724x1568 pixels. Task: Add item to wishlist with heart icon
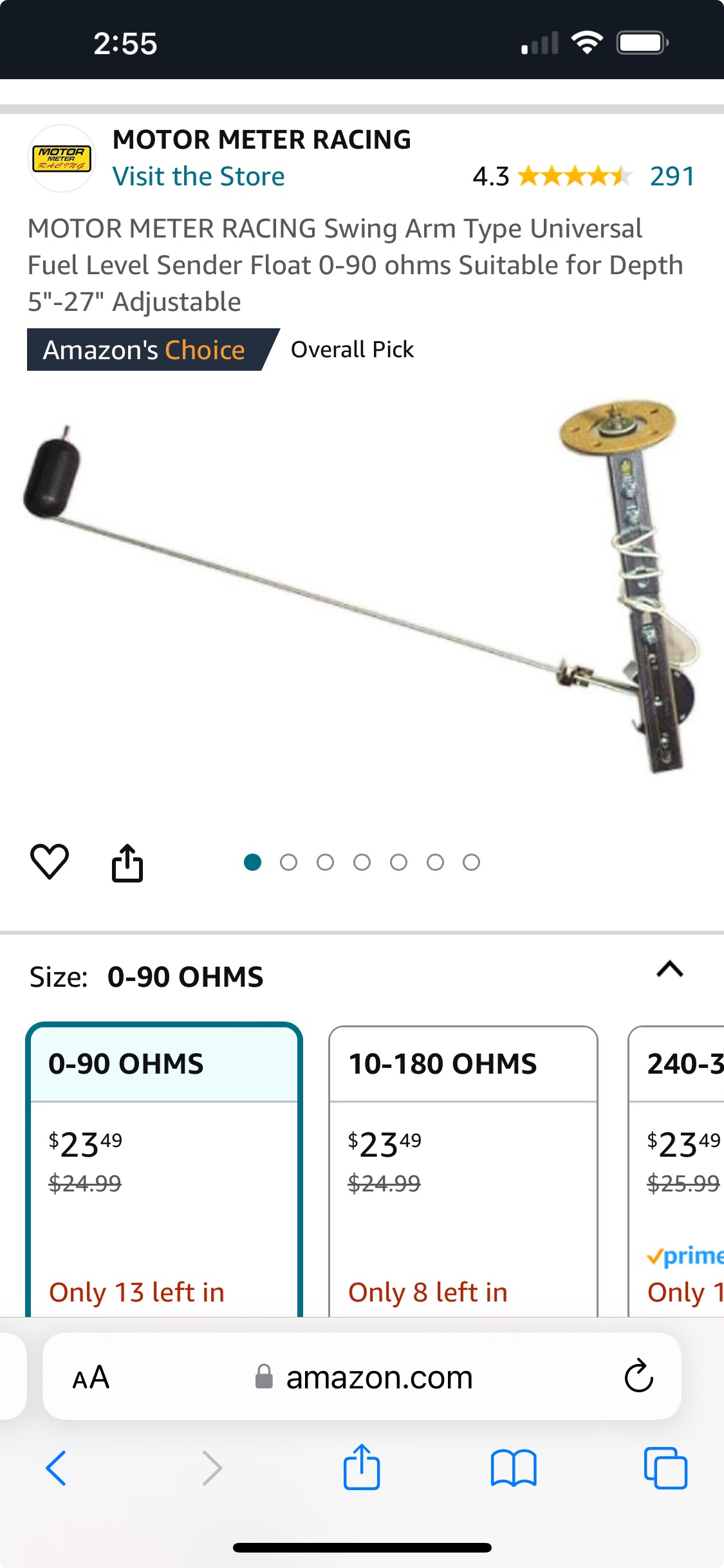click(x=51, y=863)
